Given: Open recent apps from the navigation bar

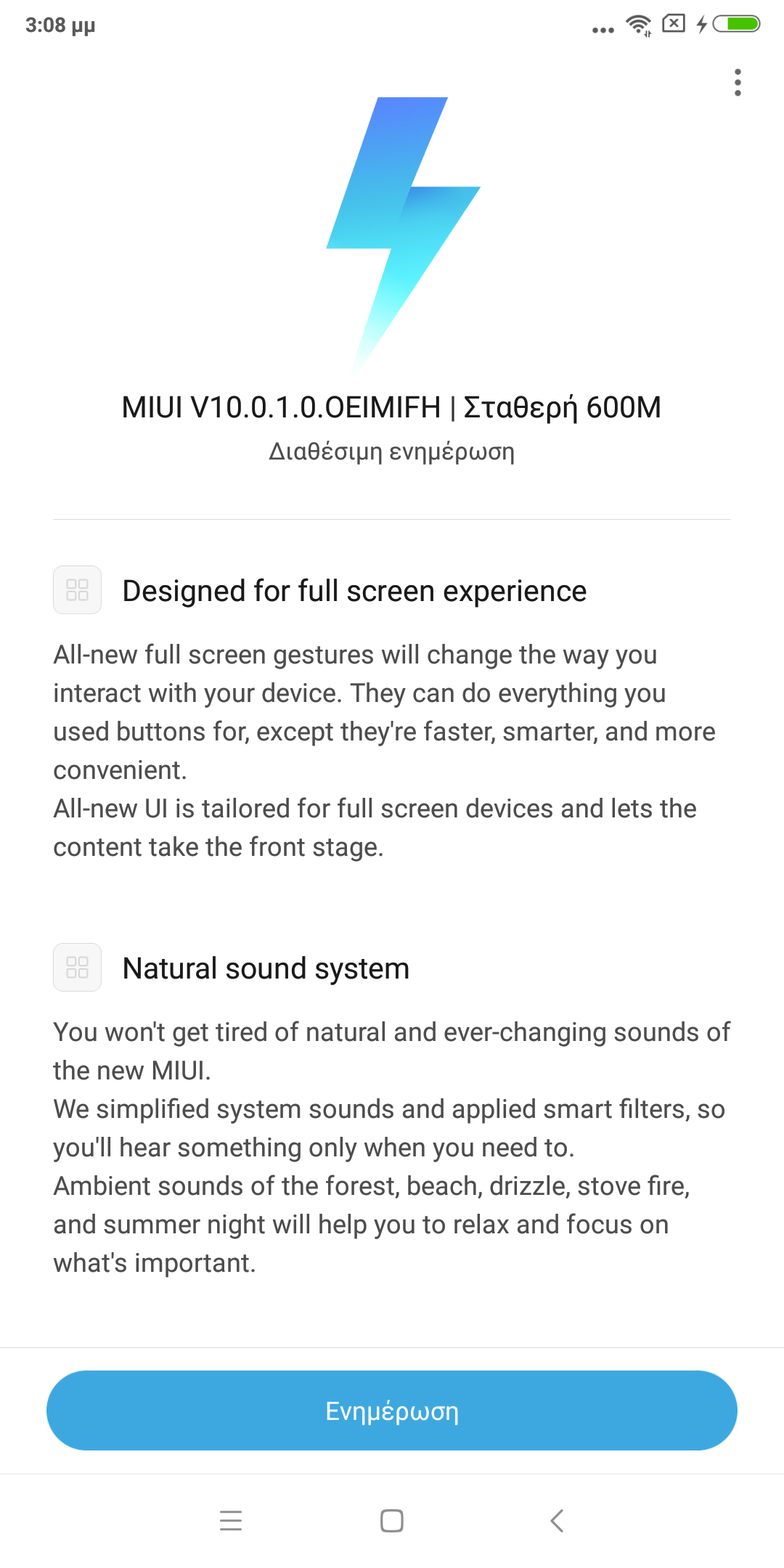Looking at the screenshot, I should coord(231,1520).
